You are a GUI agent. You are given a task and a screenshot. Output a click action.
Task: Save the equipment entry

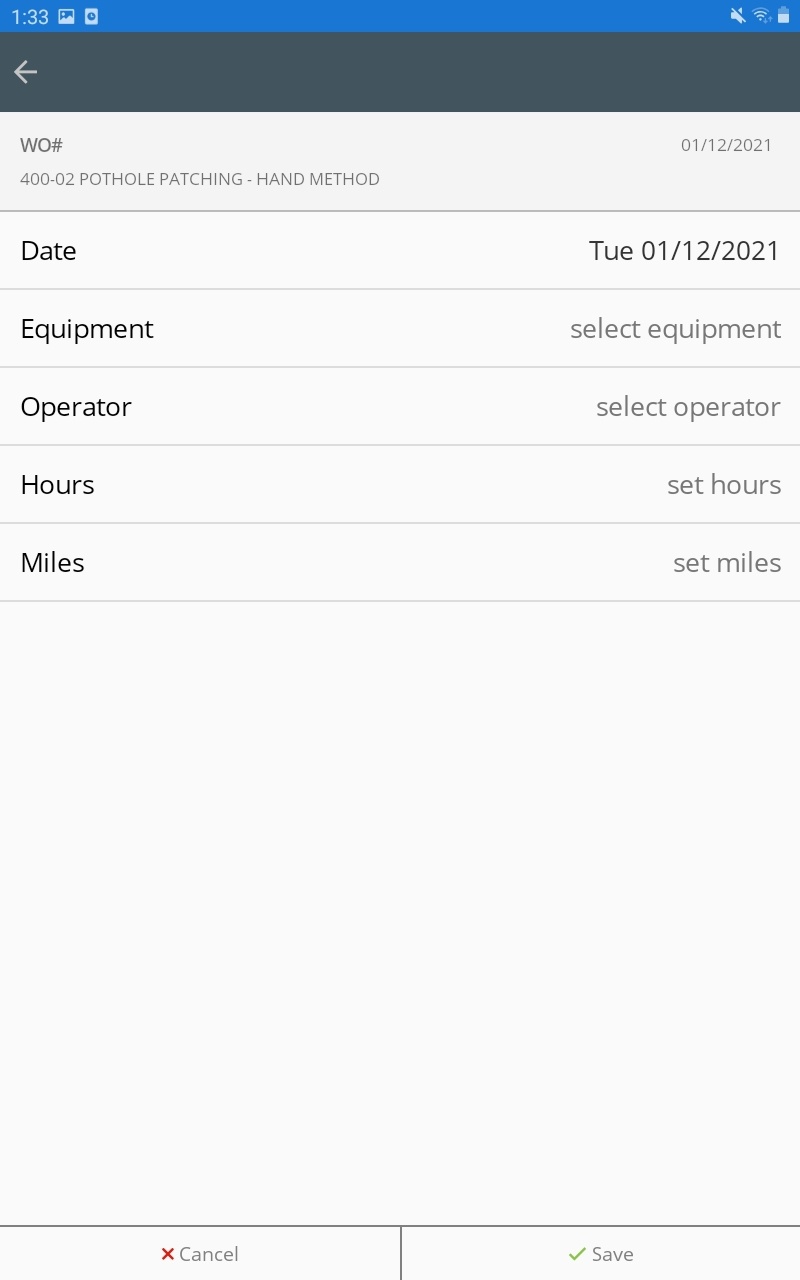(x=601, y=1254)
